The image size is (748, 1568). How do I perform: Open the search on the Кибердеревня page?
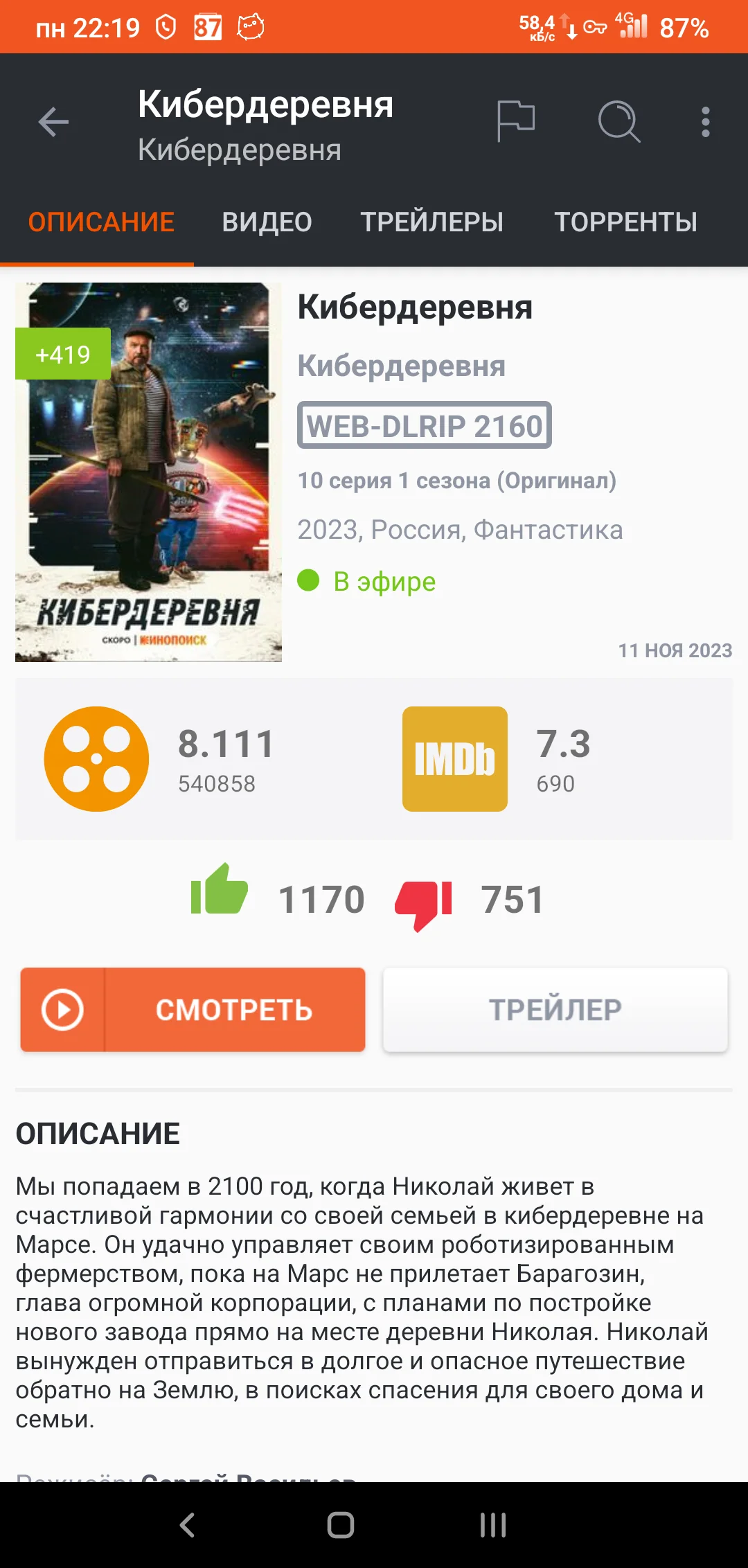coord(618,122)
